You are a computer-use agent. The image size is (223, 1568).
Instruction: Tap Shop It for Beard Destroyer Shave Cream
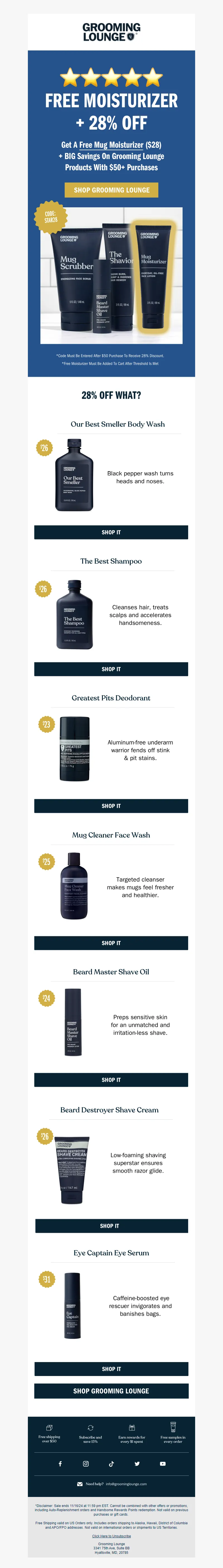(111, 1226)
